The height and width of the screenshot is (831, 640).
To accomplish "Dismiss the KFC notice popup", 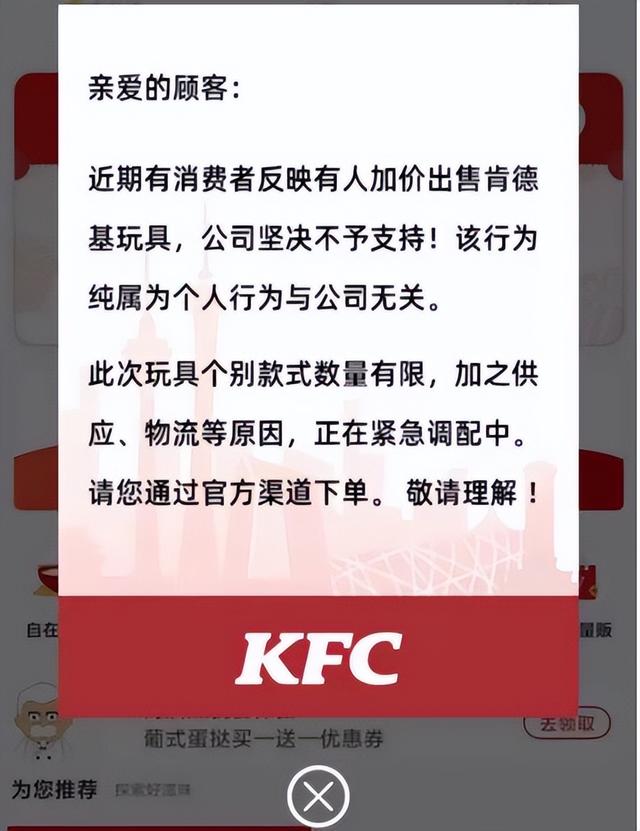I will point(318,797).
